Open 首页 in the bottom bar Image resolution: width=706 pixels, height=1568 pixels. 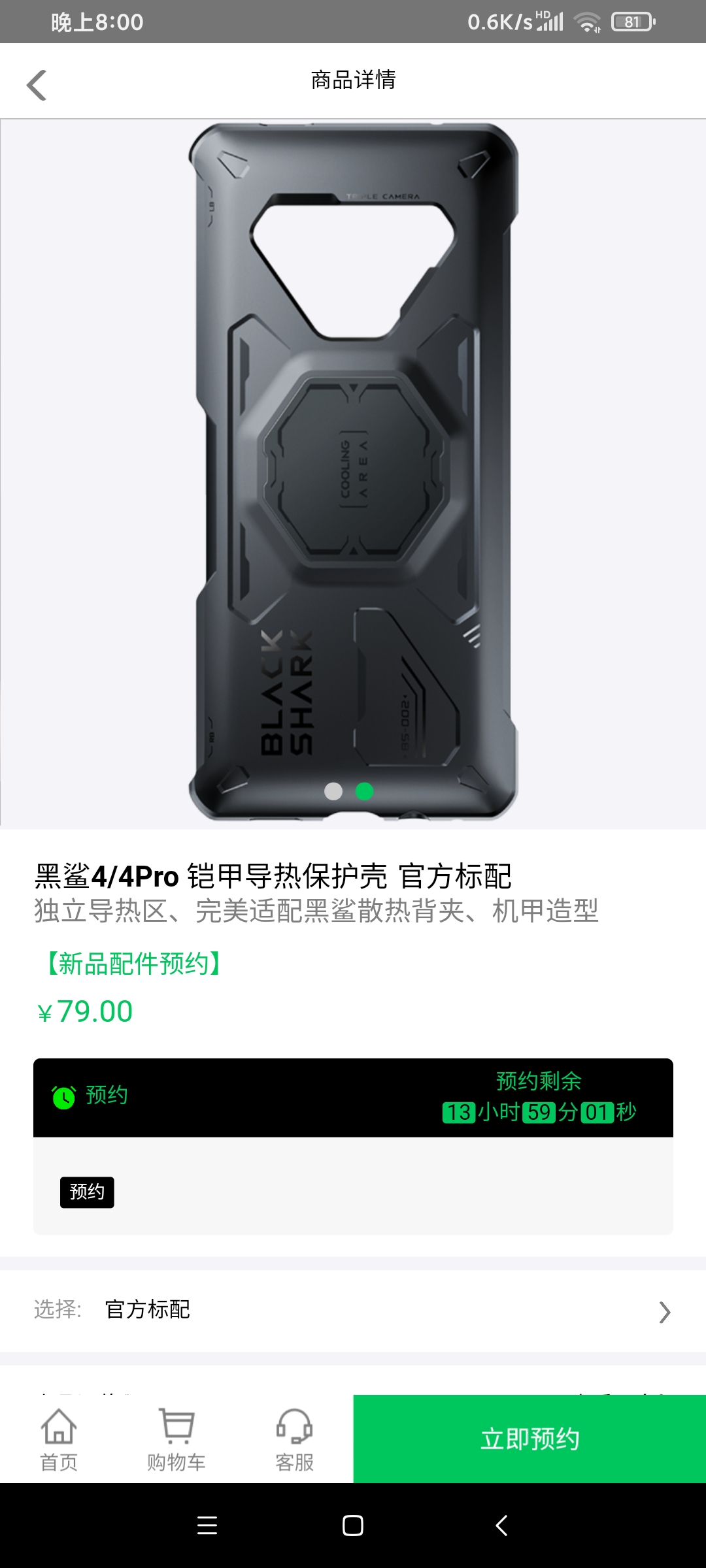pyautogui.click(x=59, y=1440)
